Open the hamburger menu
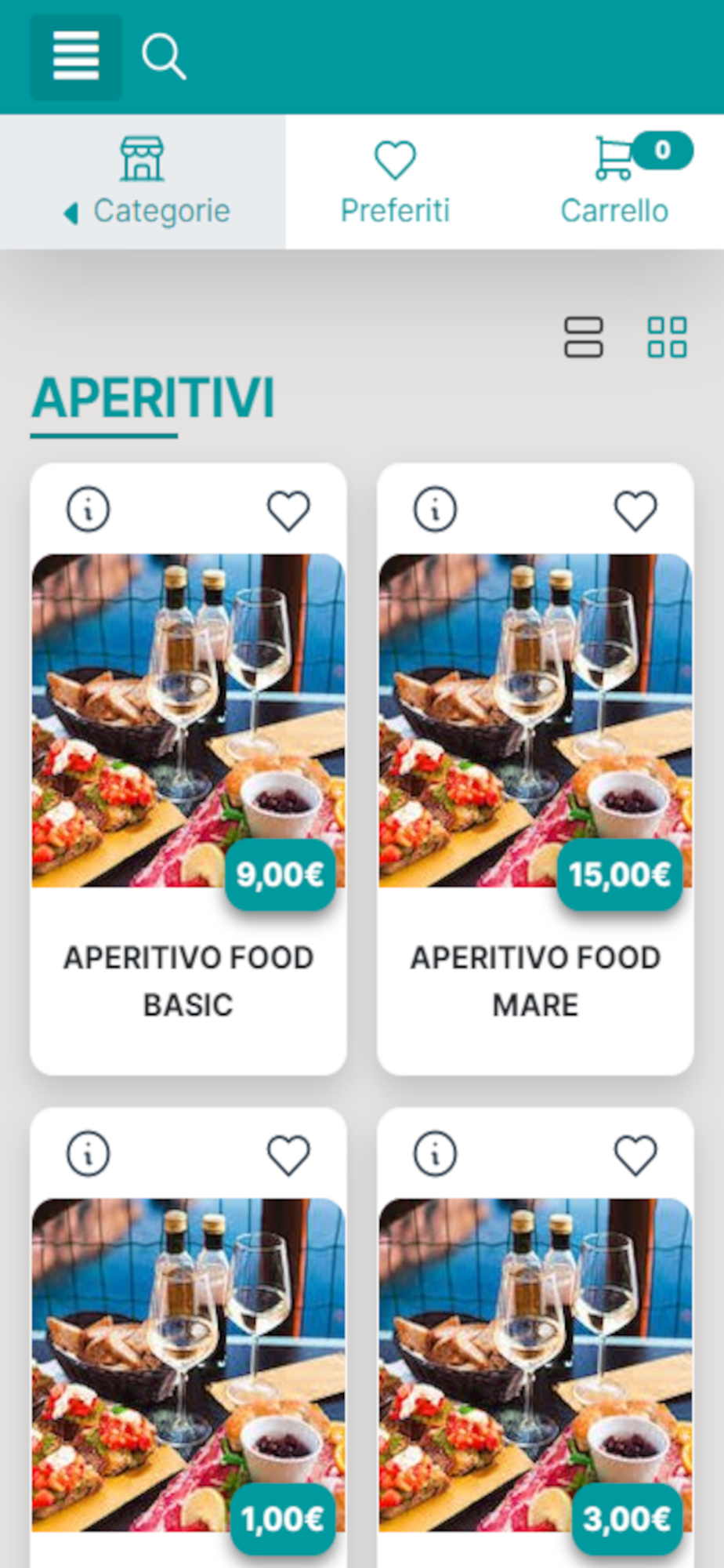The height and width of the screenshot is (1568, 724). (x=76, y=56)
